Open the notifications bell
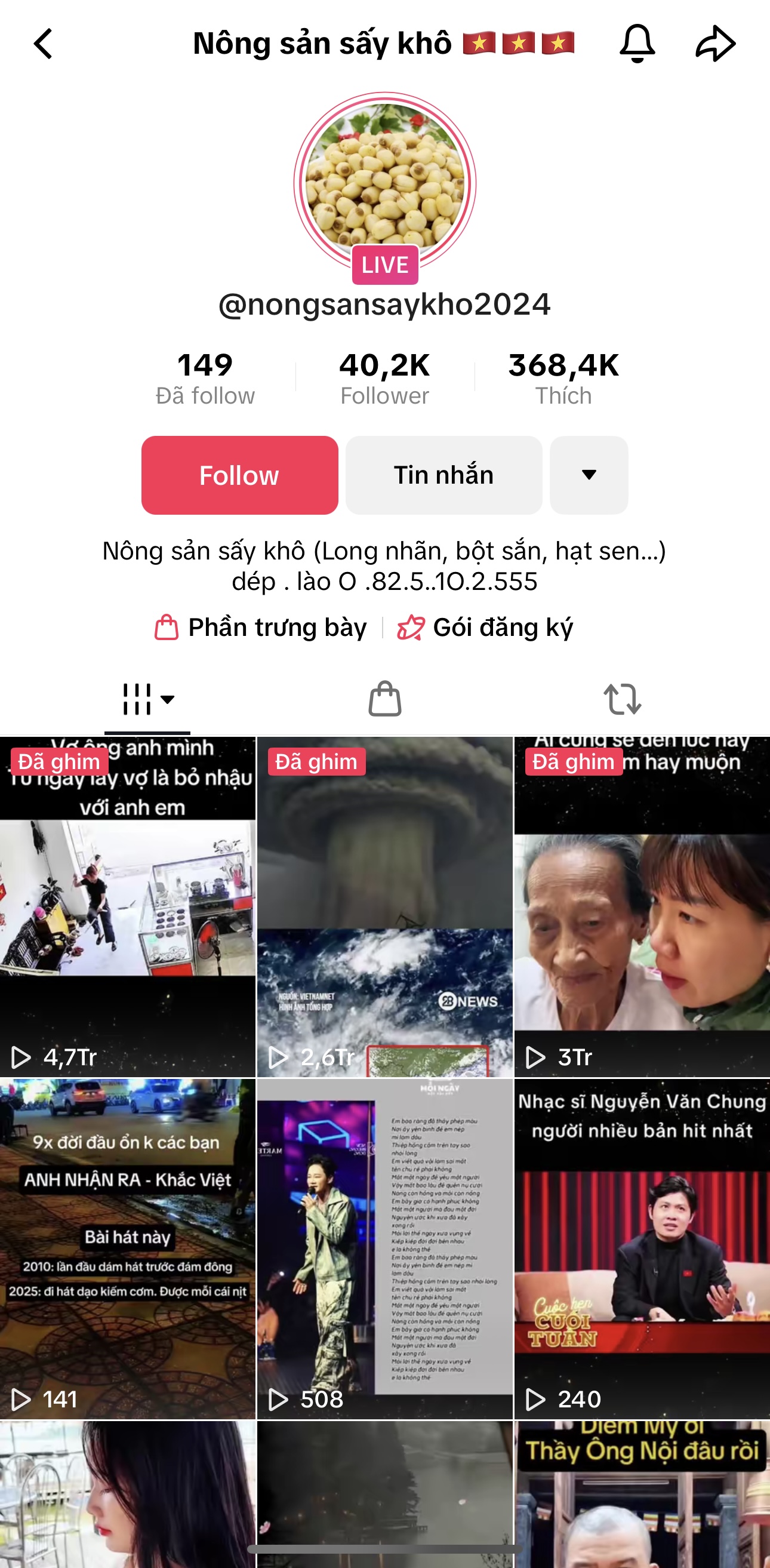This screenshot has width=770, height=1568. (x=637, y=44)
